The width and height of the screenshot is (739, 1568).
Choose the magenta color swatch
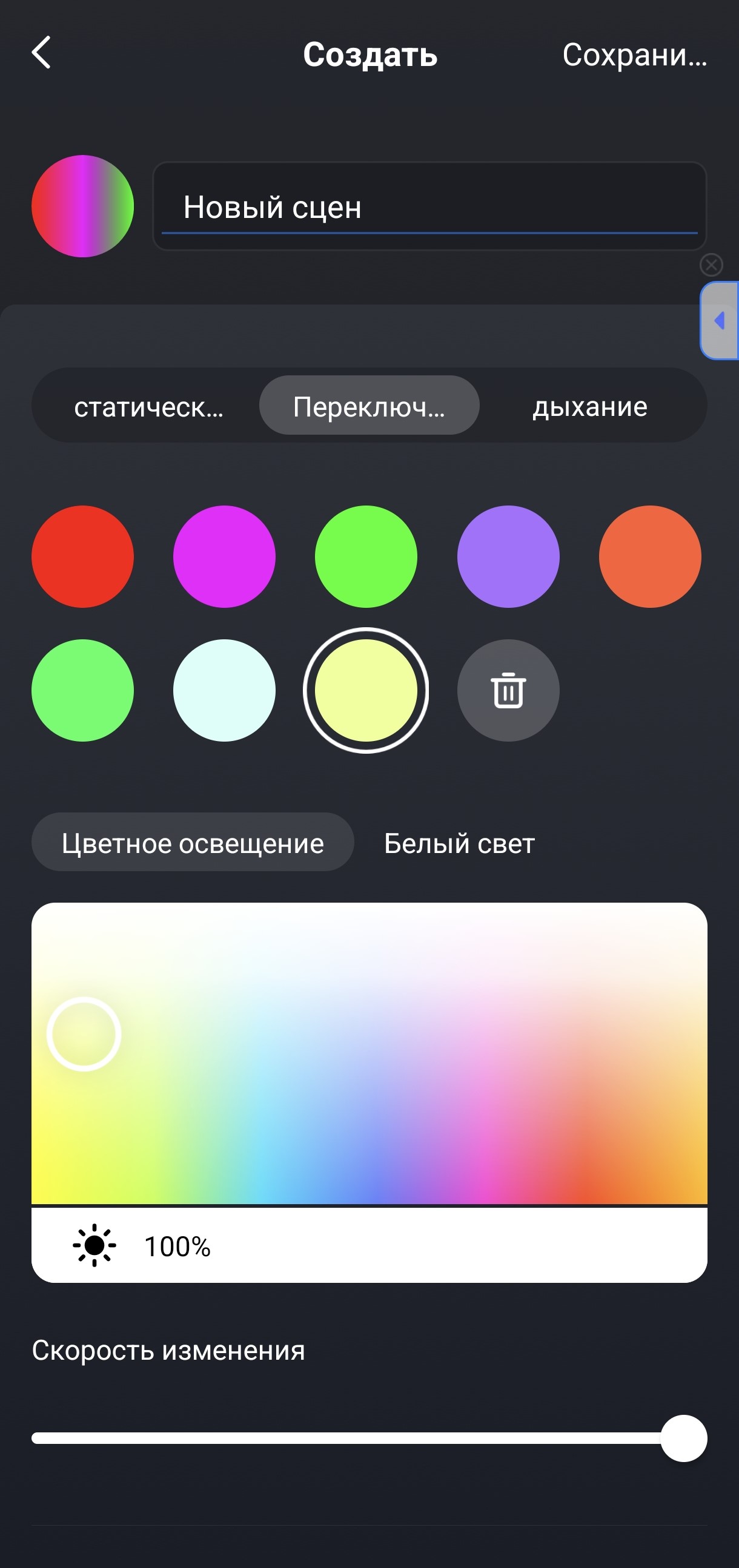point(224,556)
